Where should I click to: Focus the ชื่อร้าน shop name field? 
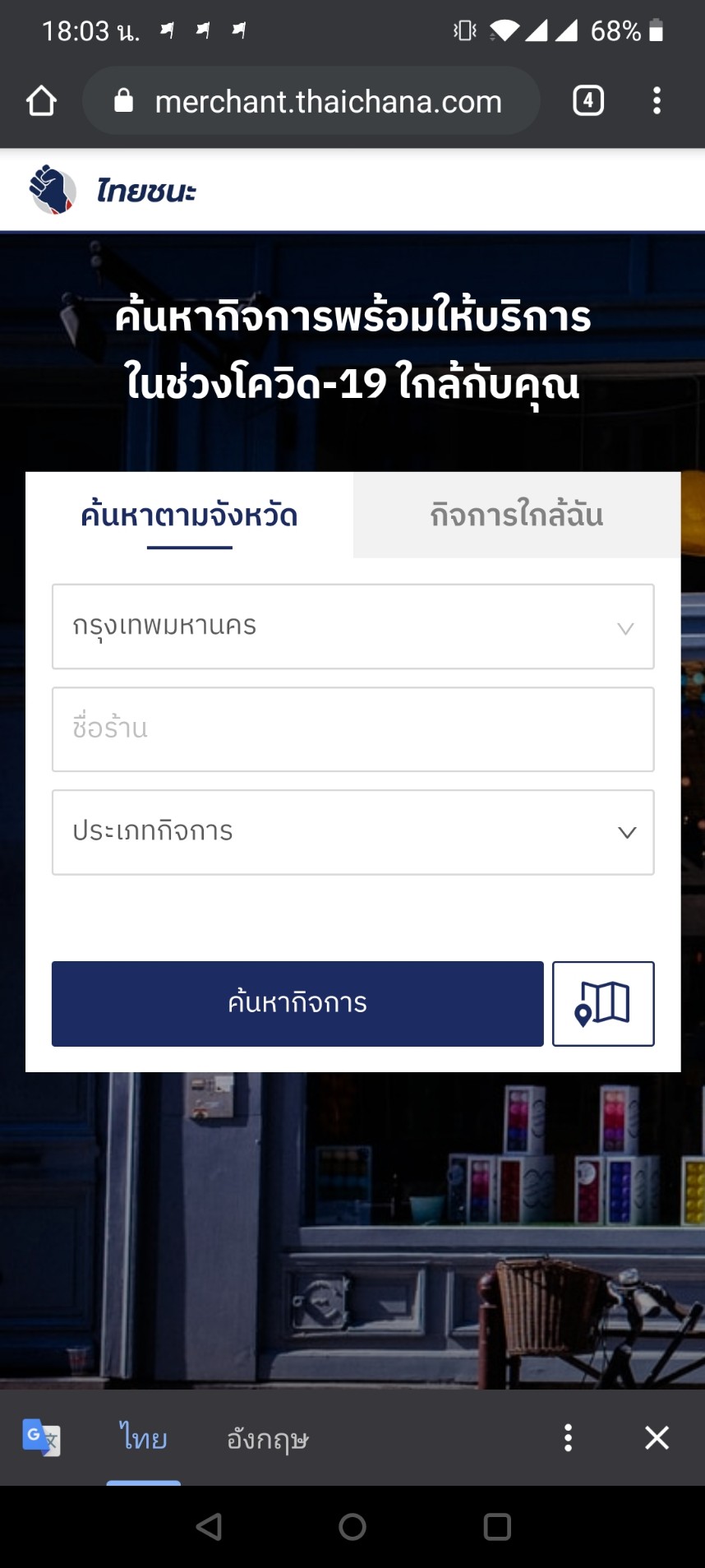click(x=352, y=729)
